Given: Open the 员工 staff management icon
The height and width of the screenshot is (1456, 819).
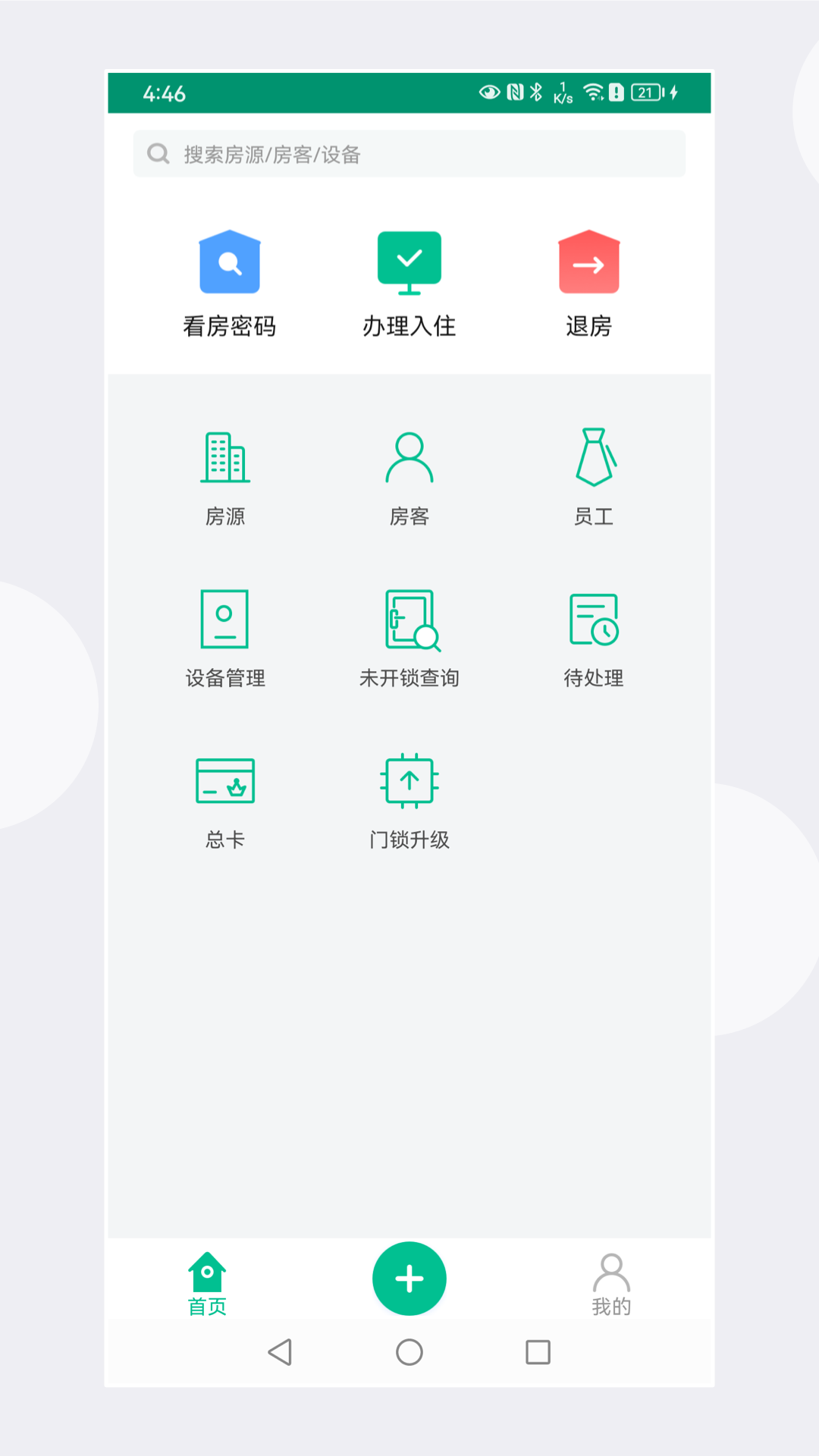Looking at the screenshot, I should pos(595,478).
